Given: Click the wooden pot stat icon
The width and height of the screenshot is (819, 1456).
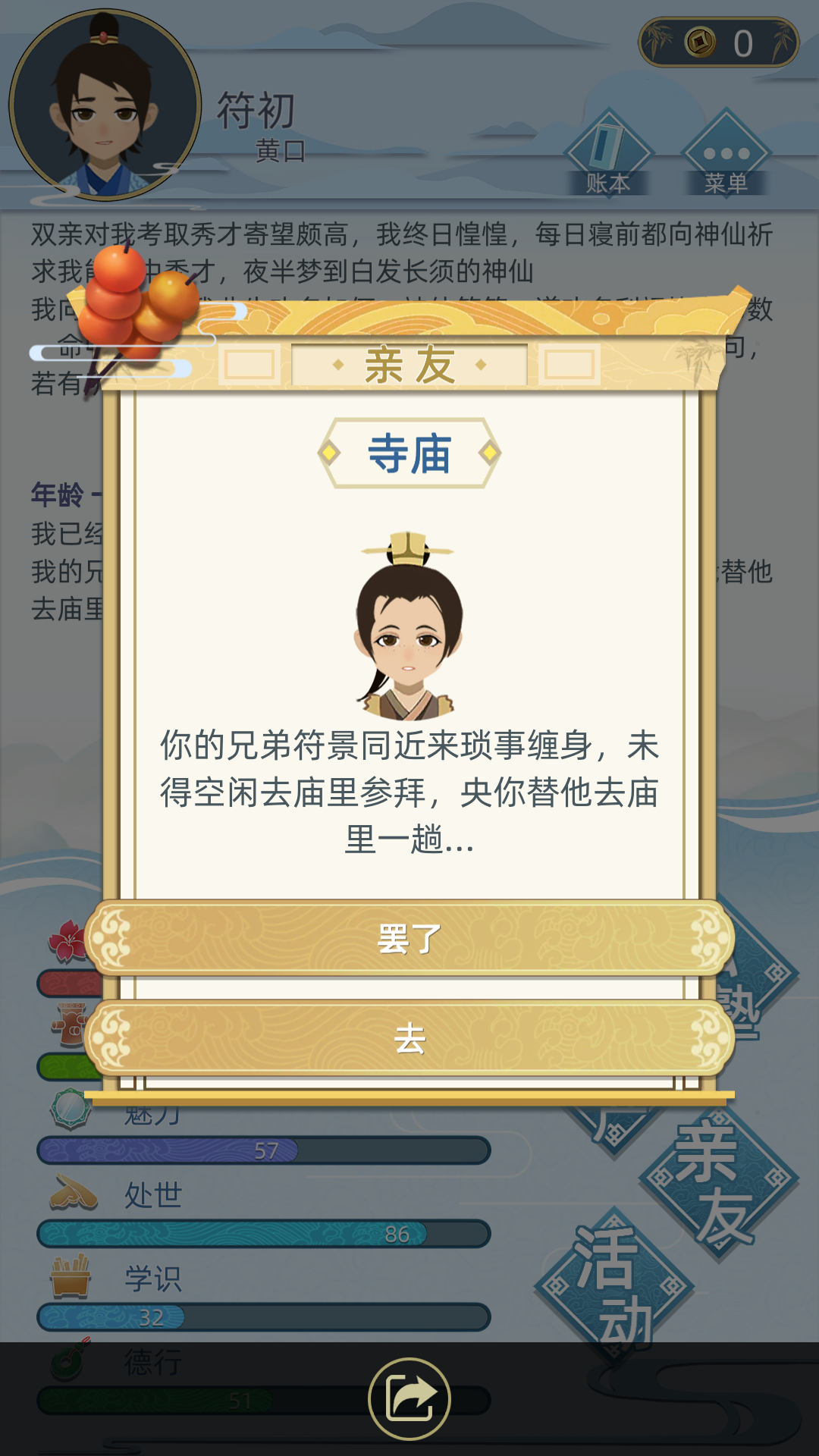Looking at the screenshot, I should [70, 1025].
